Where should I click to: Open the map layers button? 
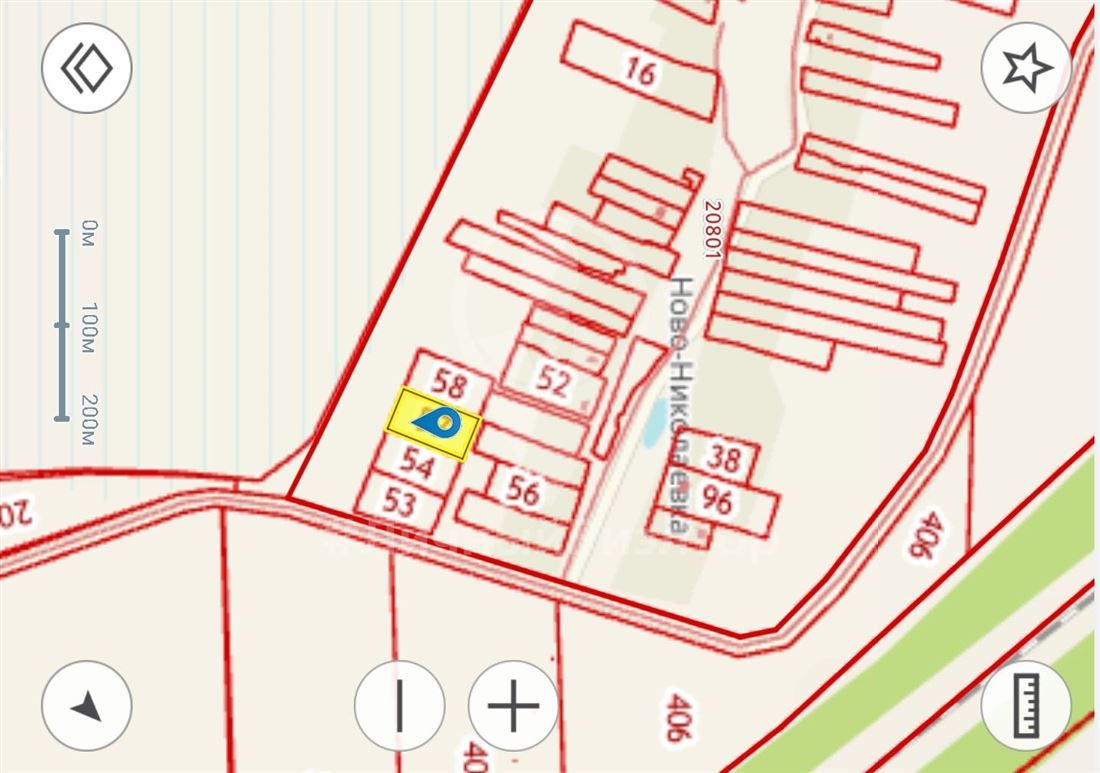click(86, 68)
